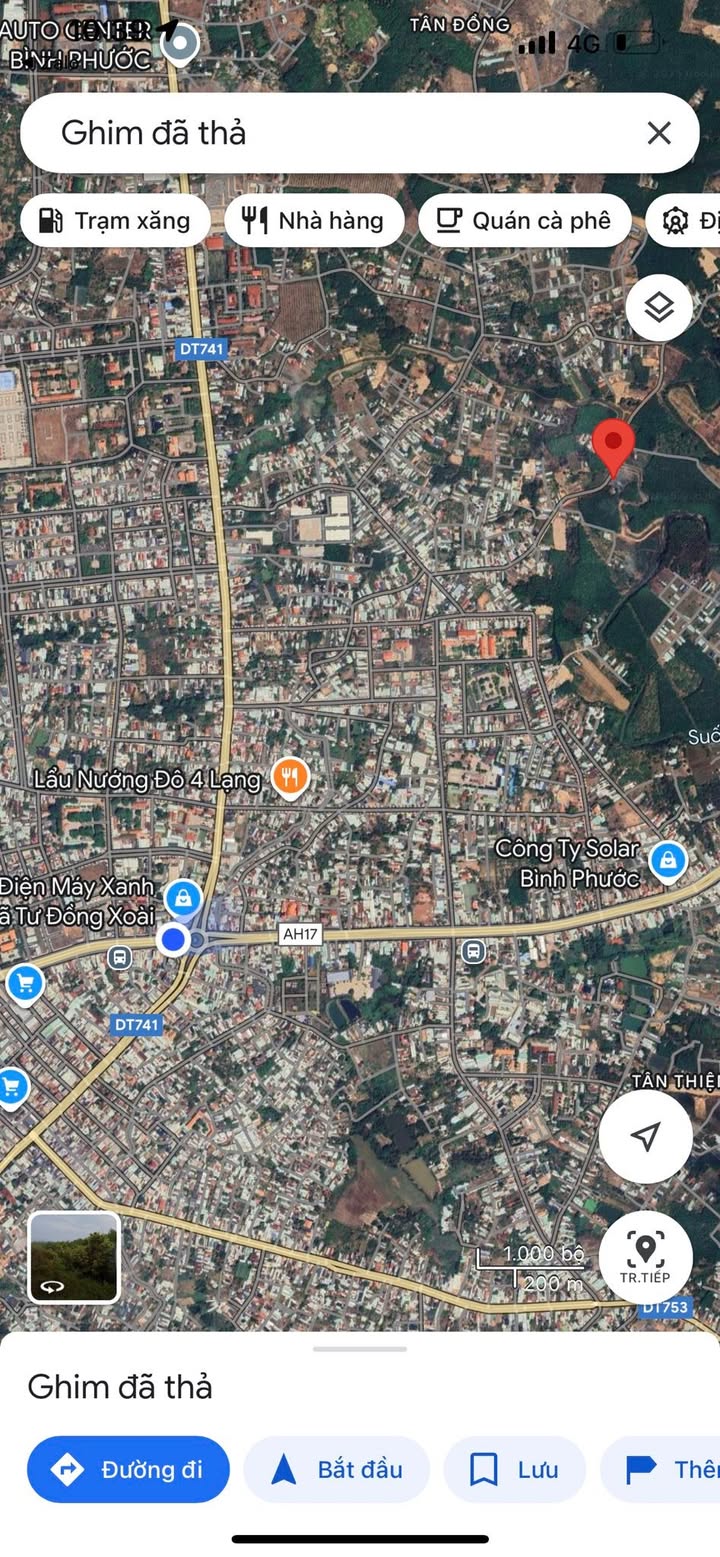Select the Công Ty Solar Bình Phước marker
Image resolution: width=720 pixels, height=1557 pixels.
(x=667, y=859)
